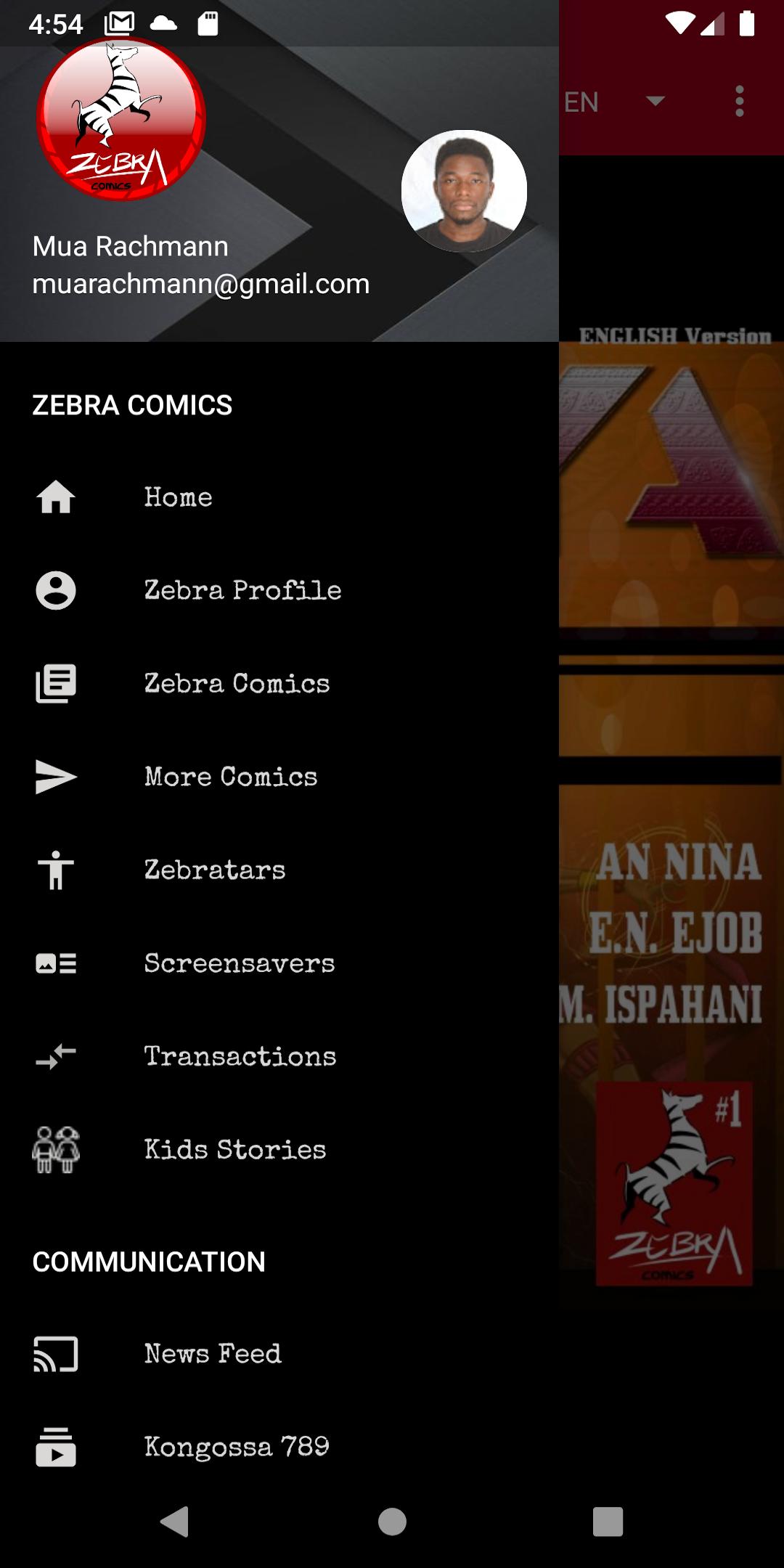784x1568 pixels.
Task: Open Kongossa 789 via the video icon
Action: pyautogui.click(x=55, y=1445)
